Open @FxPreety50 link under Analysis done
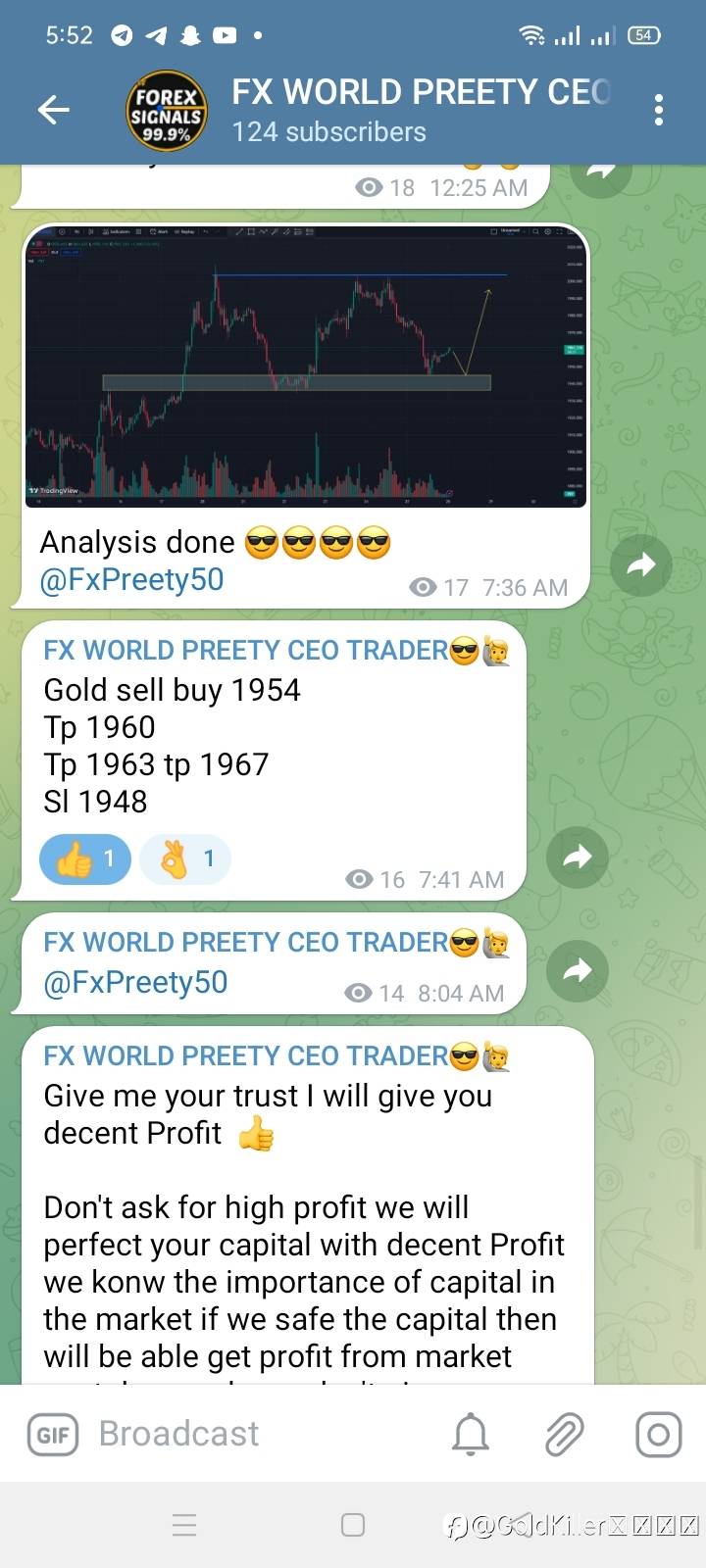The width and height of the screenshot is (706, 1568). 131,579
